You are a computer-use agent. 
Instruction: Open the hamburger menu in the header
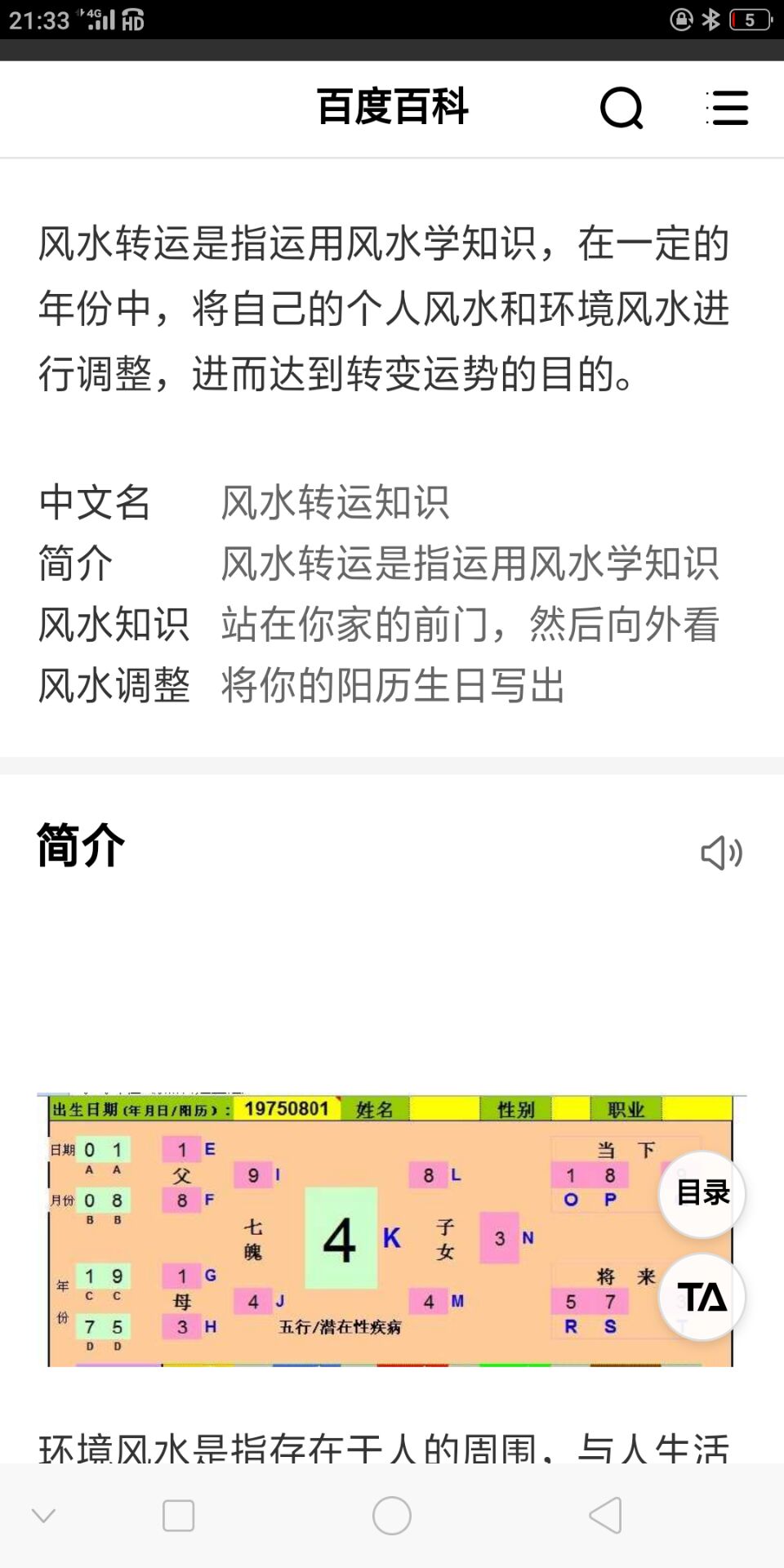pyautogui.click(x=727, y=108)
